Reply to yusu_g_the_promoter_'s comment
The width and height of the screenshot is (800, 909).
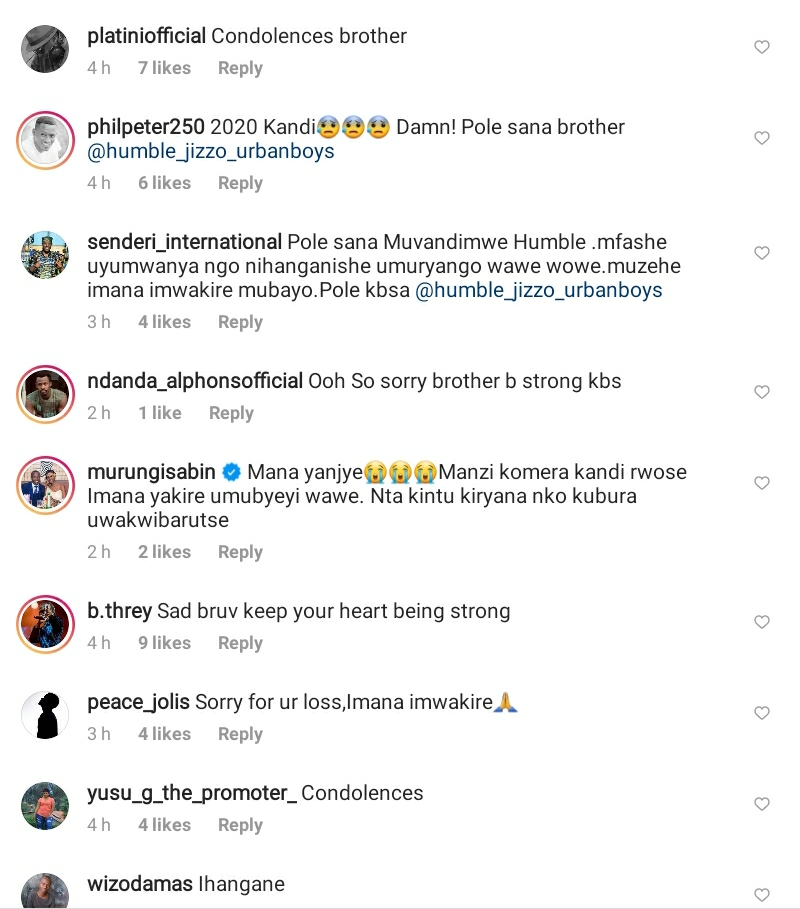[x=240, y=825]
